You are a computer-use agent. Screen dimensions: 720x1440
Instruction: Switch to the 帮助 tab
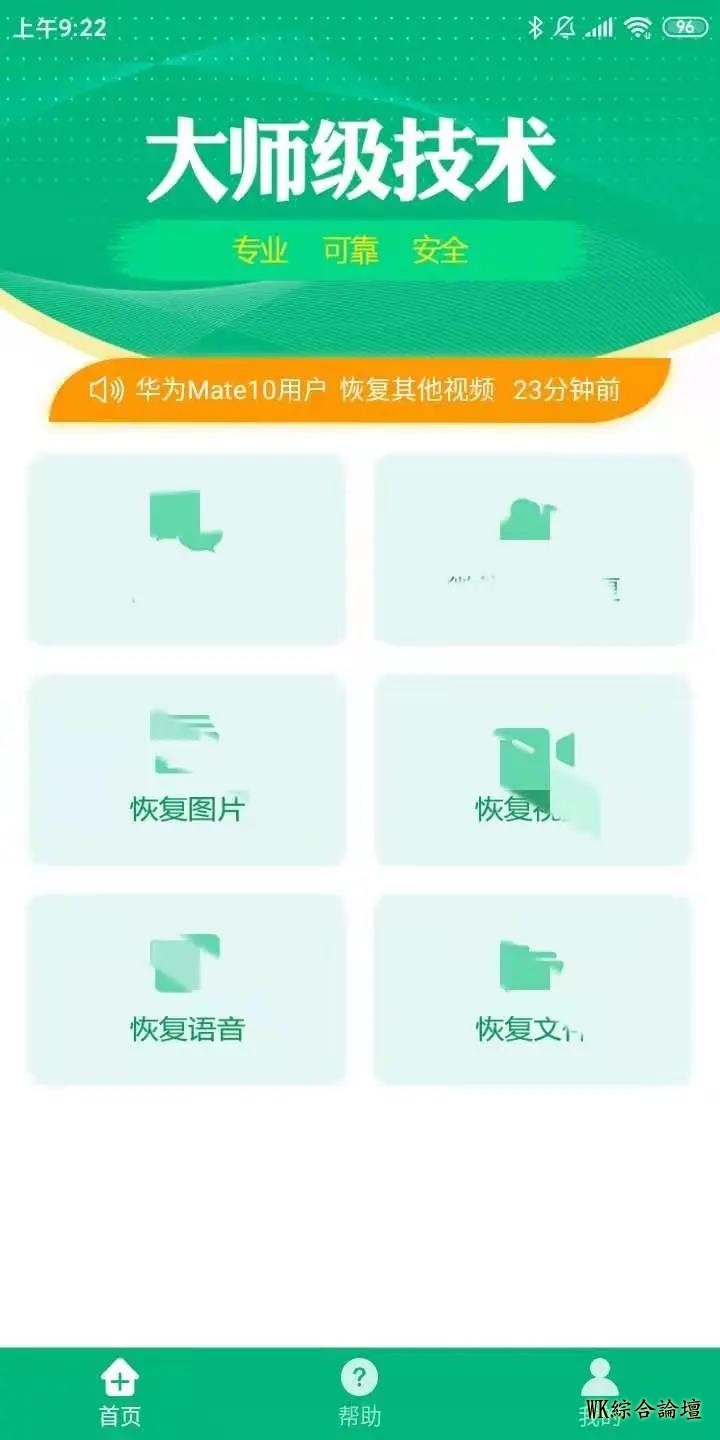tap(359, 1393)
